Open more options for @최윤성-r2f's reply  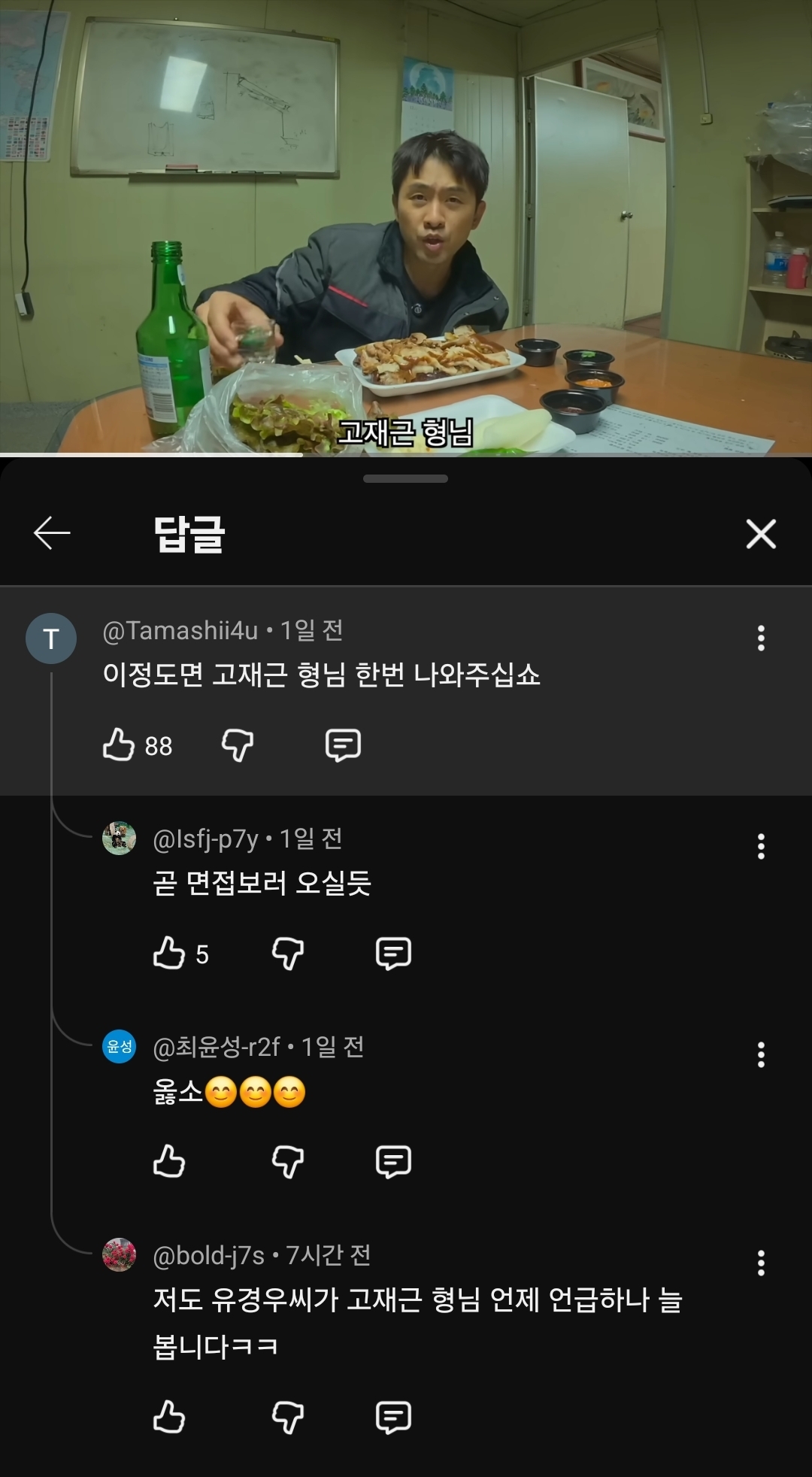(x=761, y=1054)
